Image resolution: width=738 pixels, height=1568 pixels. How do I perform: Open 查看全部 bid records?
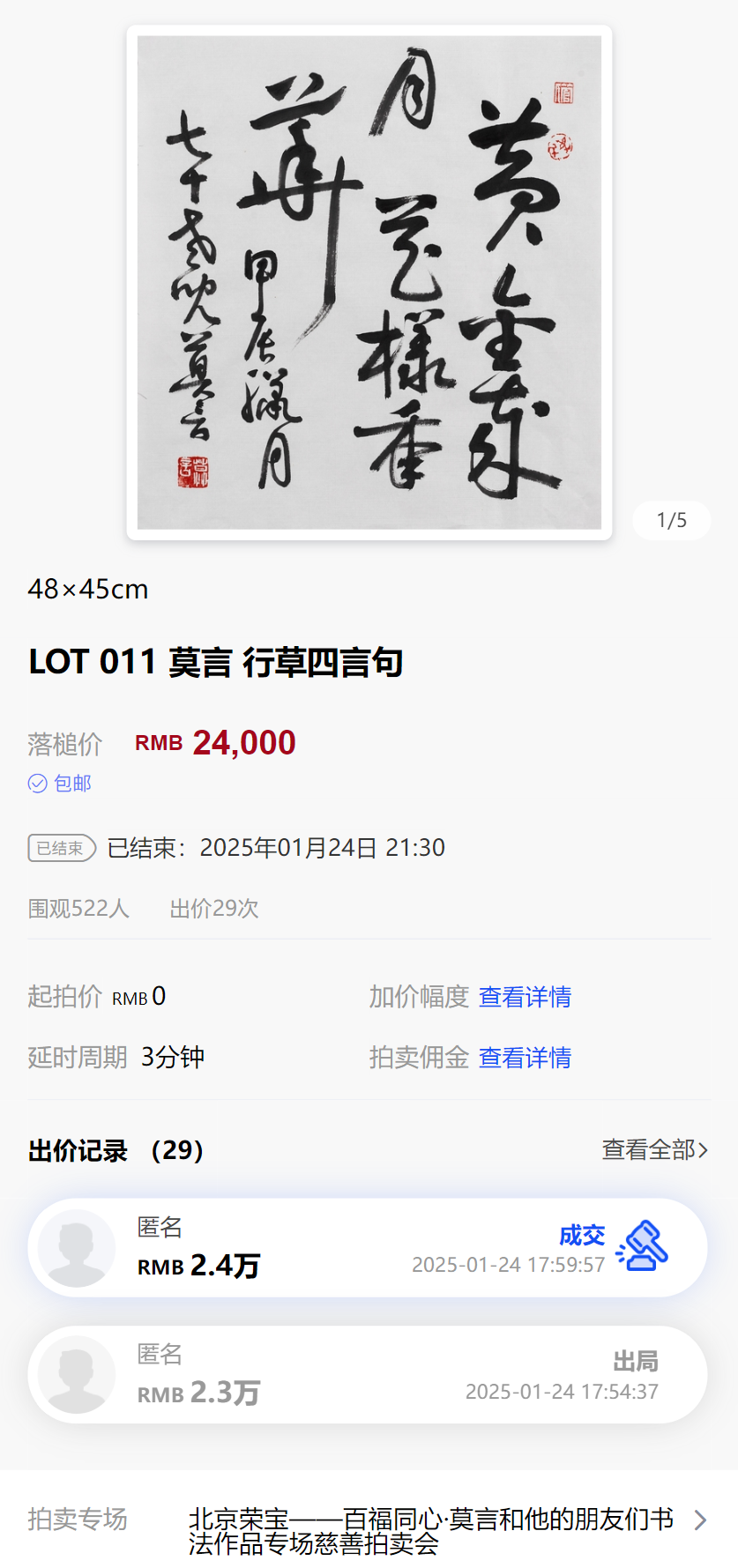coord(654,1149)
